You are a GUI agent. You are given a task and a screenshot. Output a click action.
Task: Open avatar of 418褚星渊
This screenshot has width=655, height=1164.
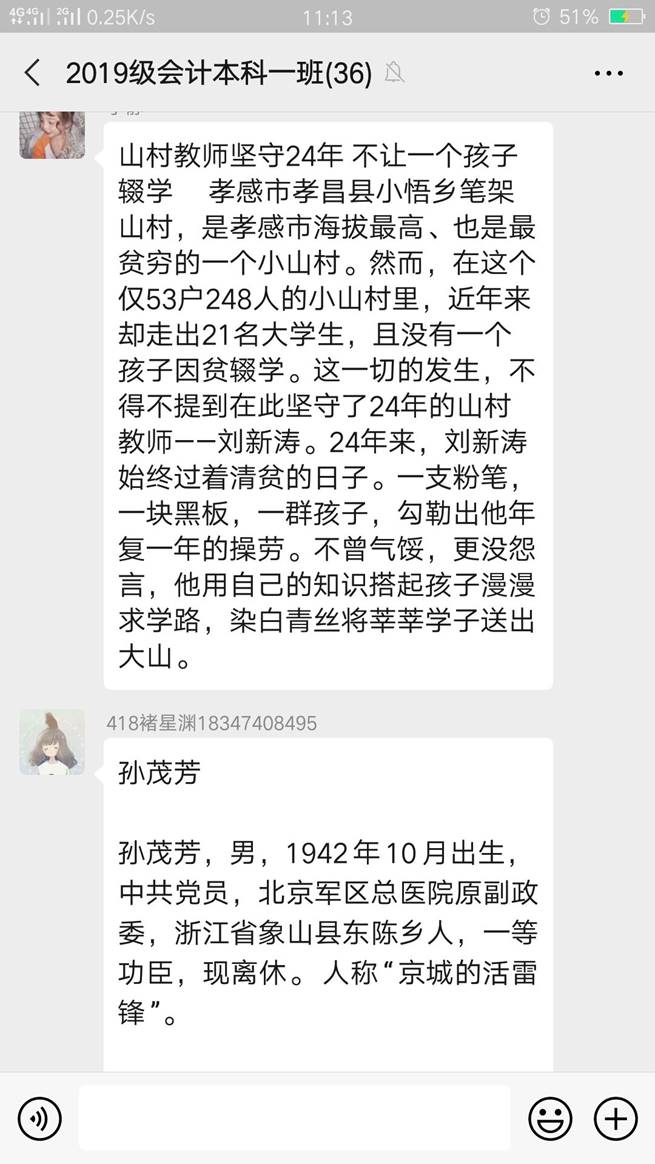point(52,742)
